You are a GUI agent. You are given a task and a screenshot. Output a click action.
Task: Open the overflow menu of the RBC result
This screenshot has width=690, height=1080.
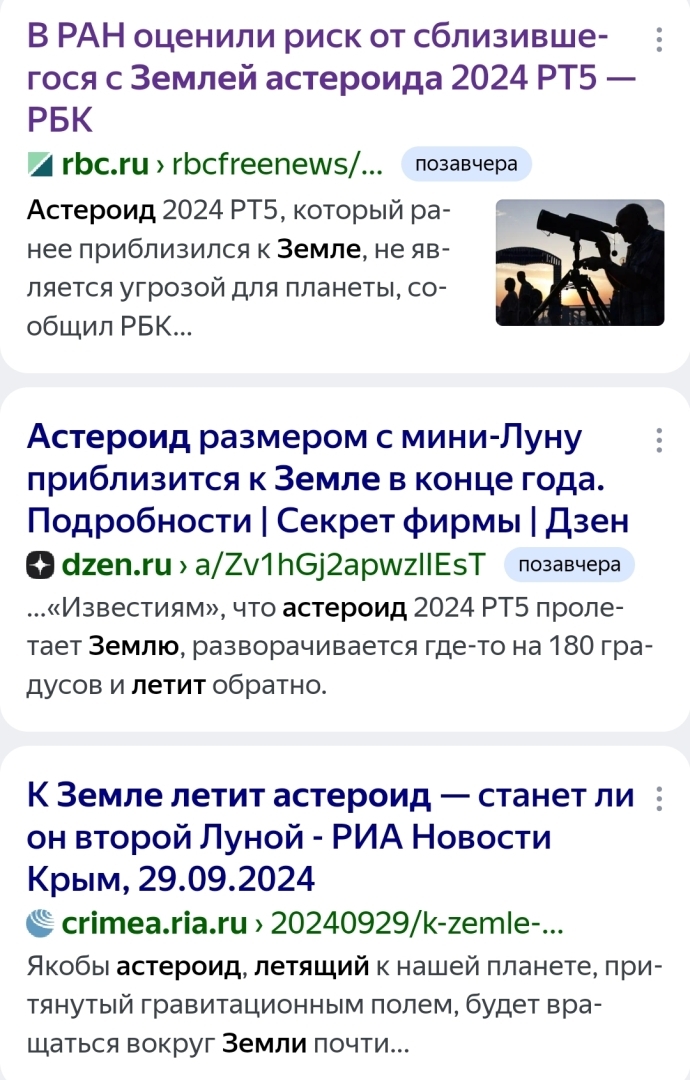[658, 40]
